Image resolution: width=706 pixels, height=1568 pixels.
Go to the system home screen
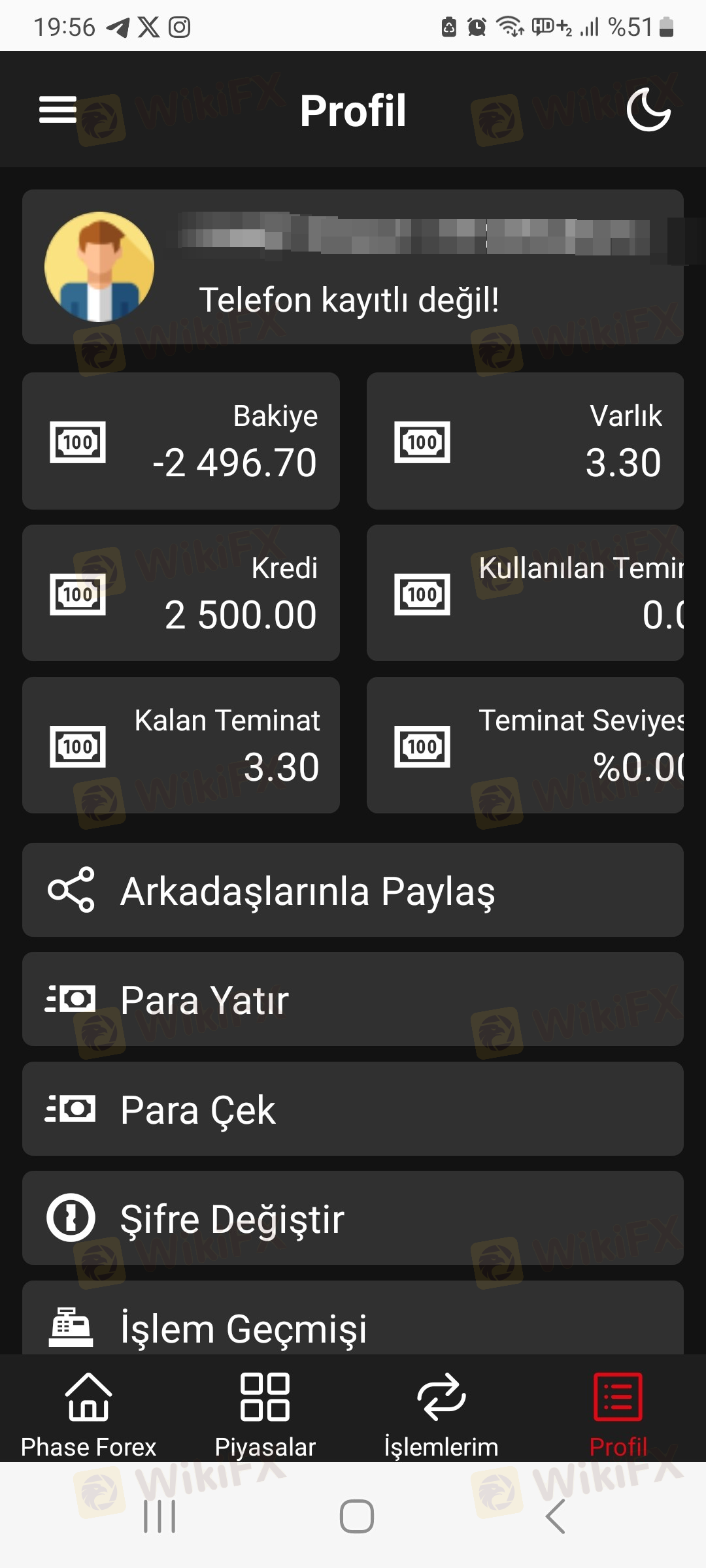[x=356, y=1516]
